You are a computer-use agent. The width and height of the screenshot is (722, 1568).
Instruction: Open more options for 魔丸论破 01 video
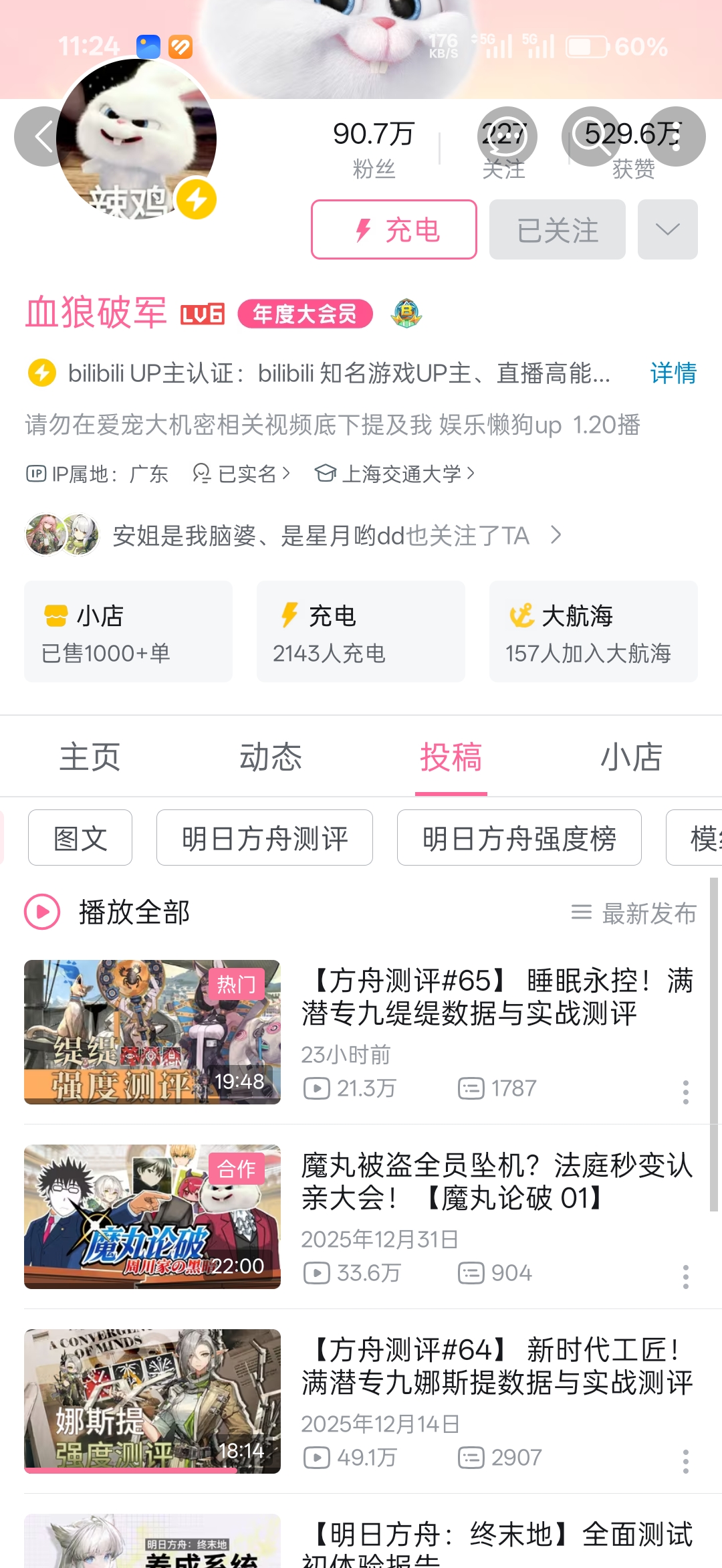click(x=685, y=1276)
